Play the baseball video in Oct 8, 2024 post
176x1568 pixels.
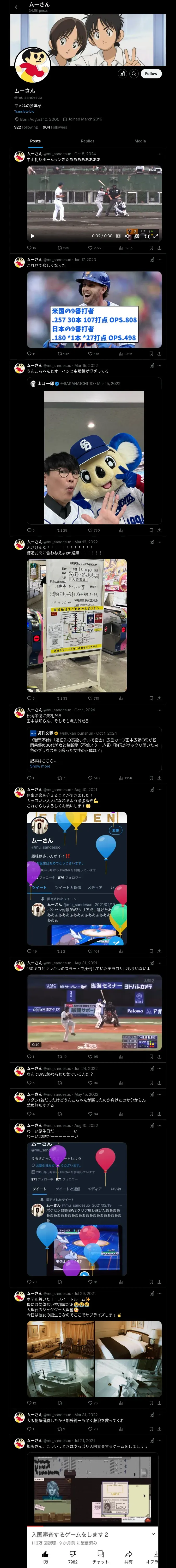pyautogui.click(x=33, y=235)
